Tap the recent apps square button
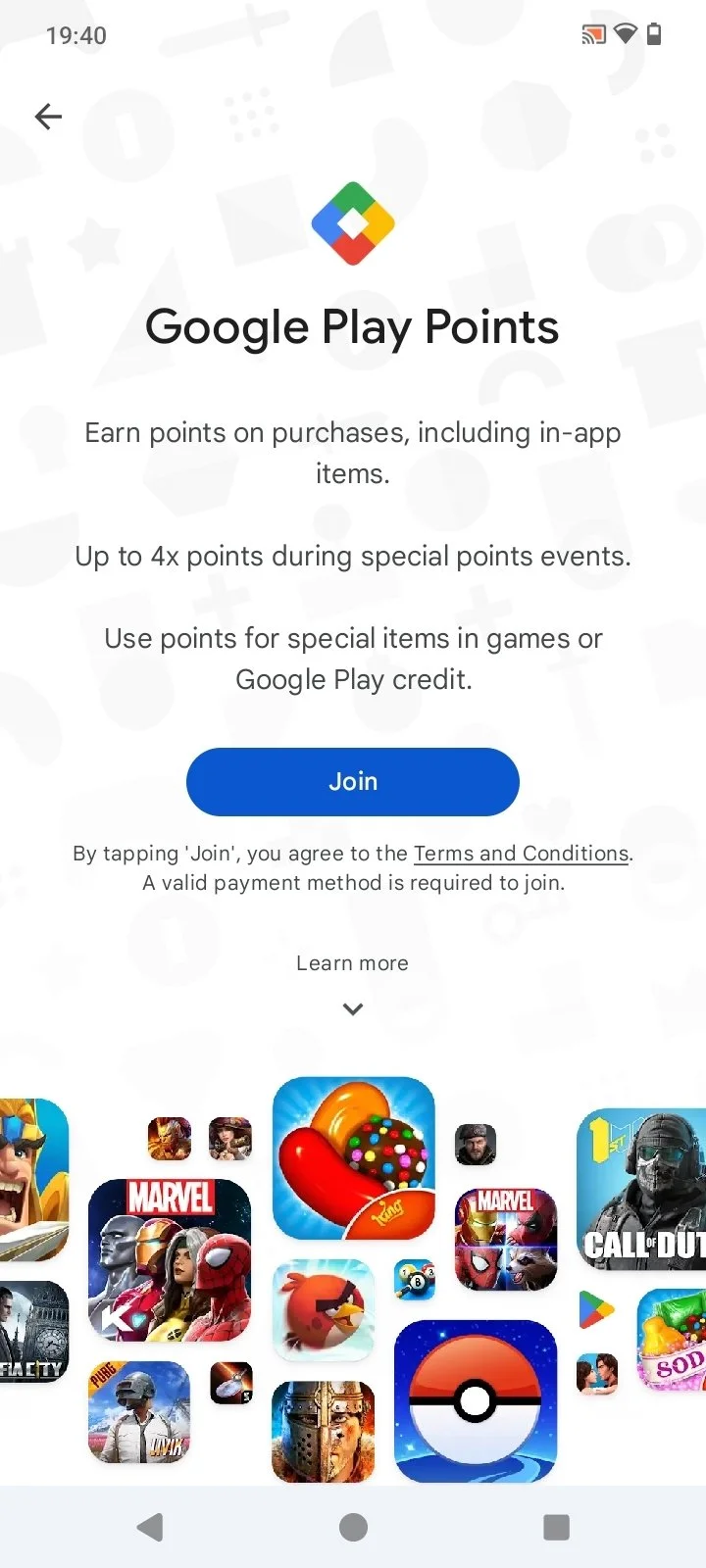 [555, 1526]
